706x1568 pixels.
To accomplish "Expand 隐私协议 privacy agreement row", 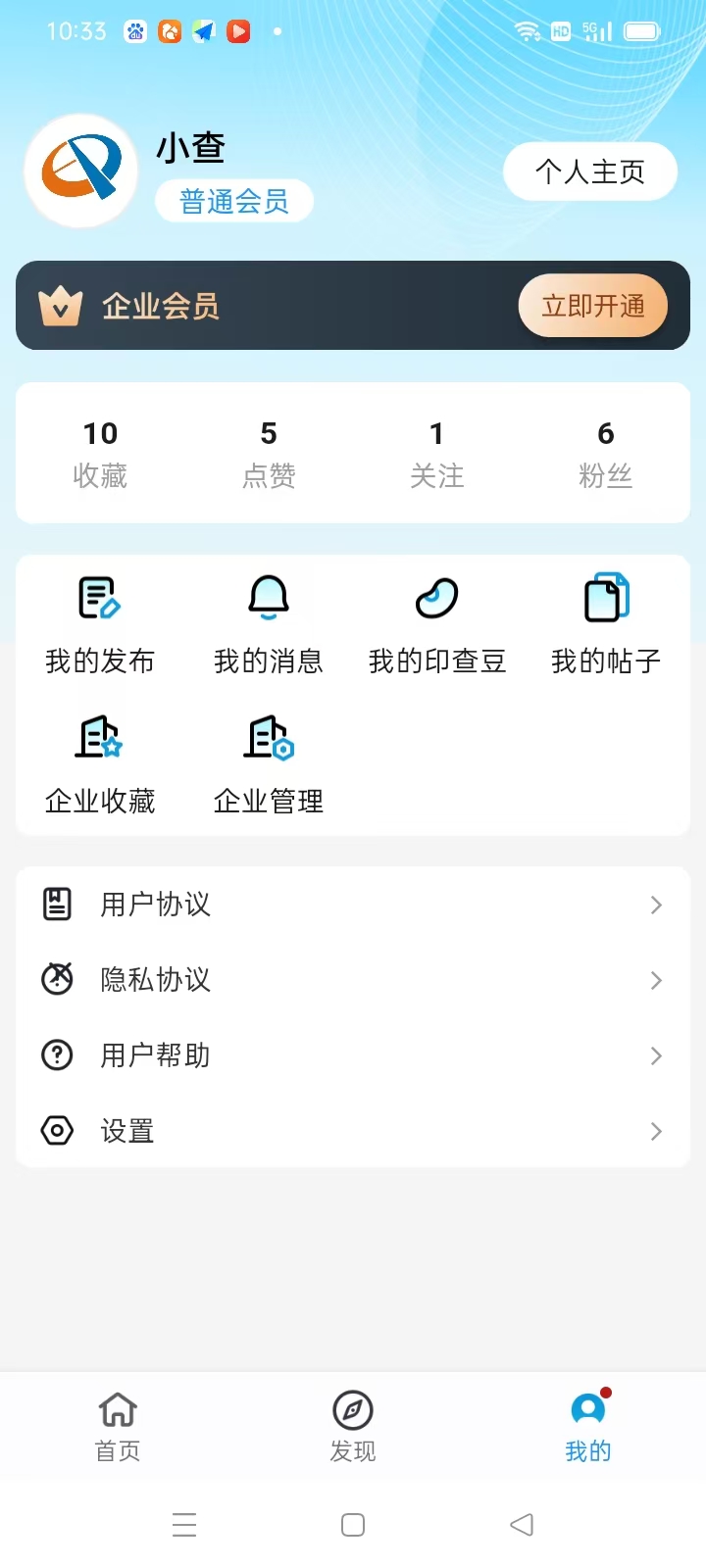I will pyautogui.click(x=353, y=980).
